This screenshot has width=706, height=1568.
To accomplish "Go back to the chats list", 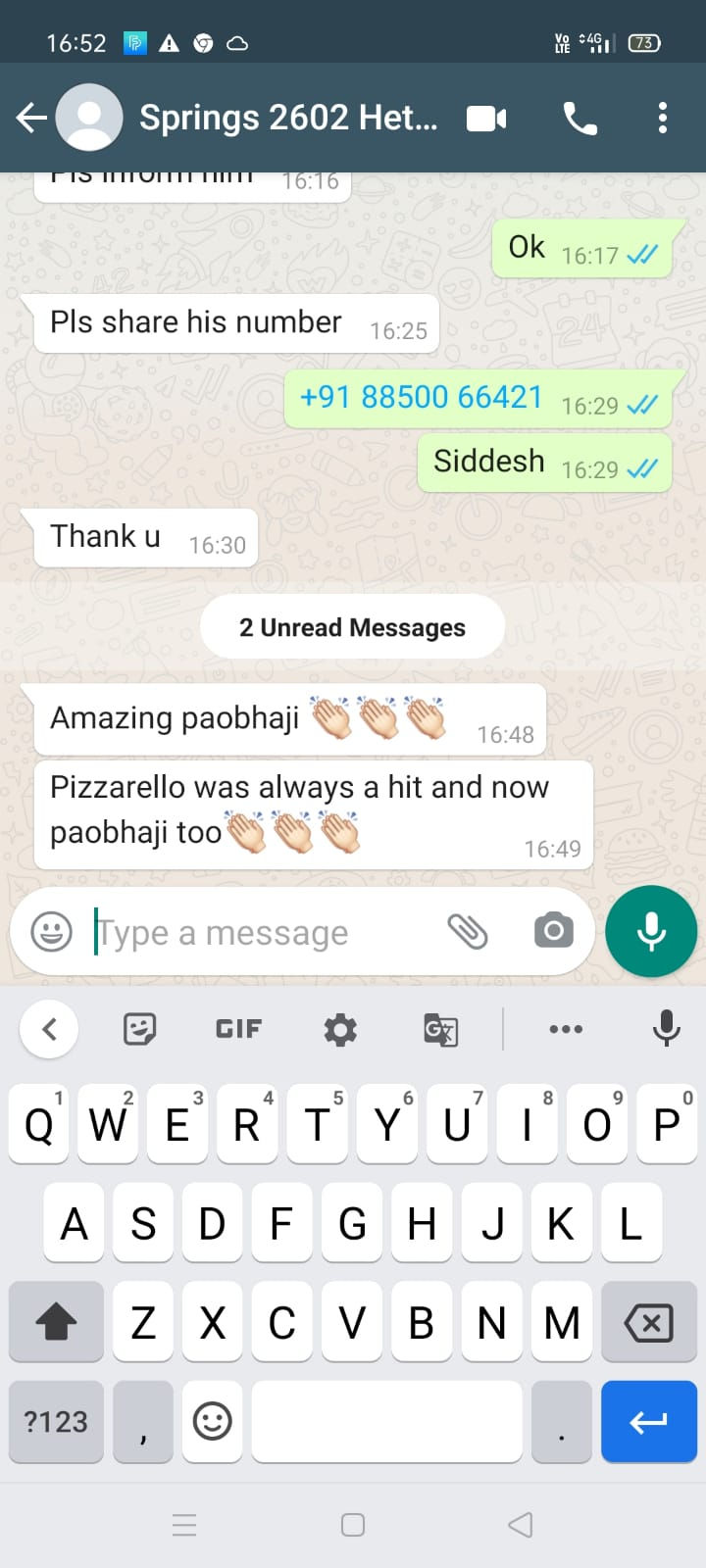I will (31, 119).
